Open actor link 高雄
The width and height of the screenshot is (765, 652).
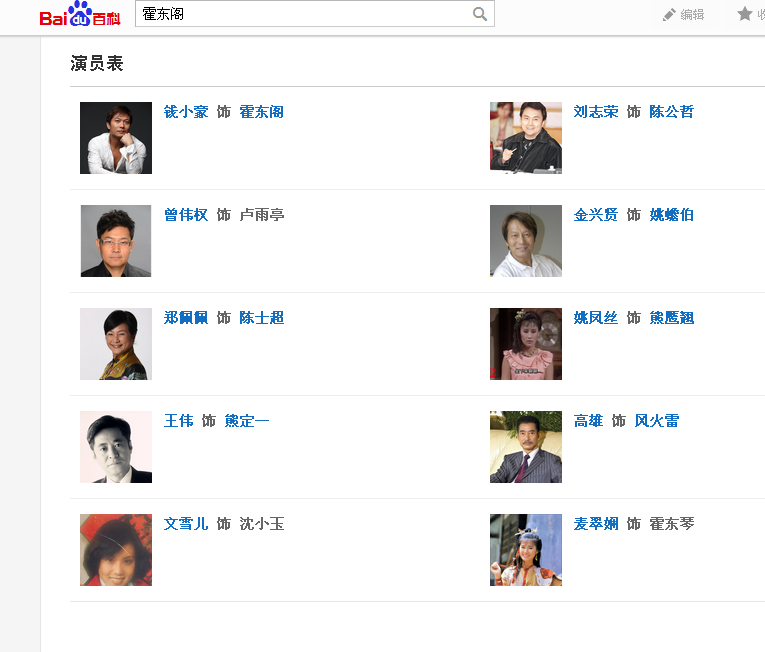(589, 421)
